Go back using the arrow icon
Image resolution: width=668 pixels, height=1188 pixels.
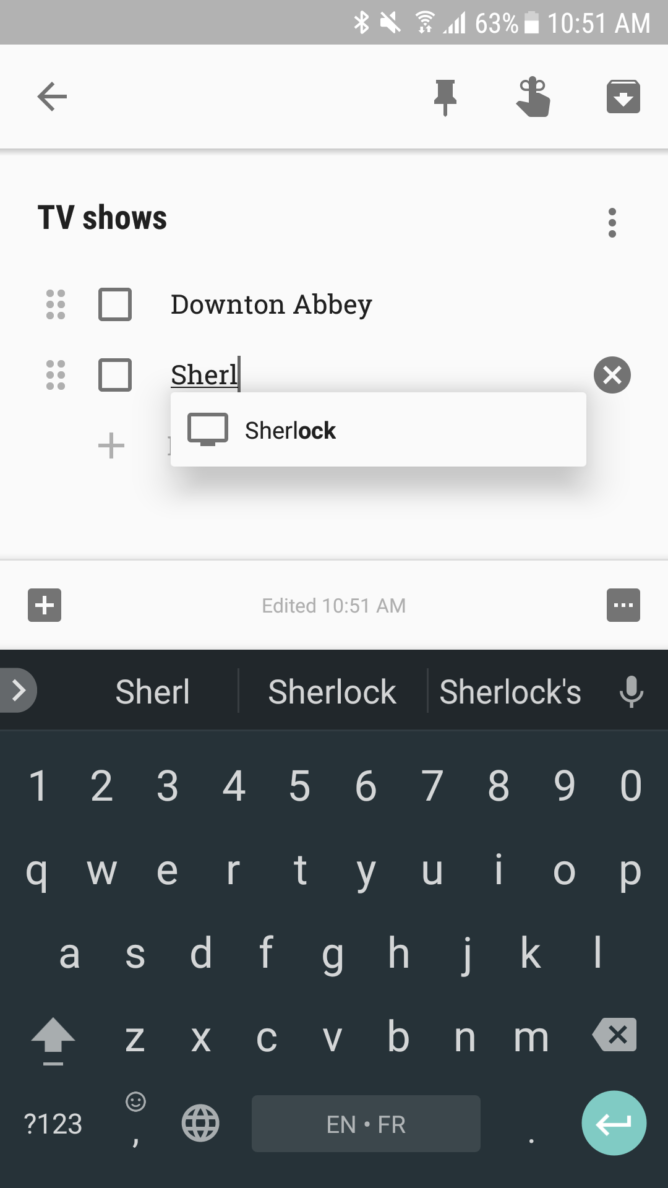52,97
